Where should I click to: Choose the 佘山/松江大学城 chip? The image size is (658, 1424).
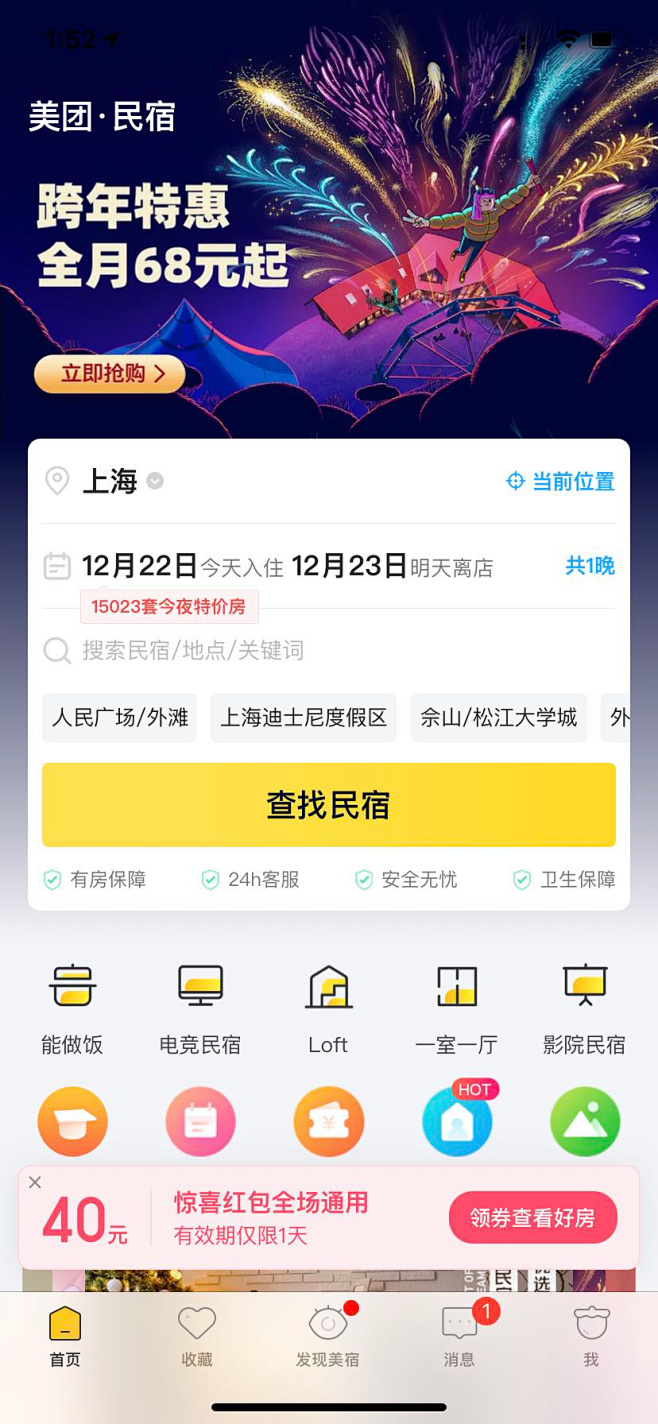coord(498,718)
